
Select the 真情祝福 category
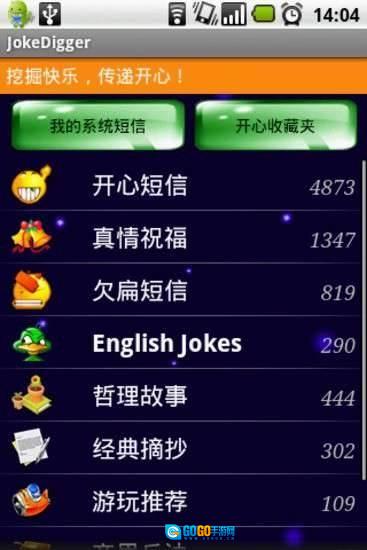181,237
